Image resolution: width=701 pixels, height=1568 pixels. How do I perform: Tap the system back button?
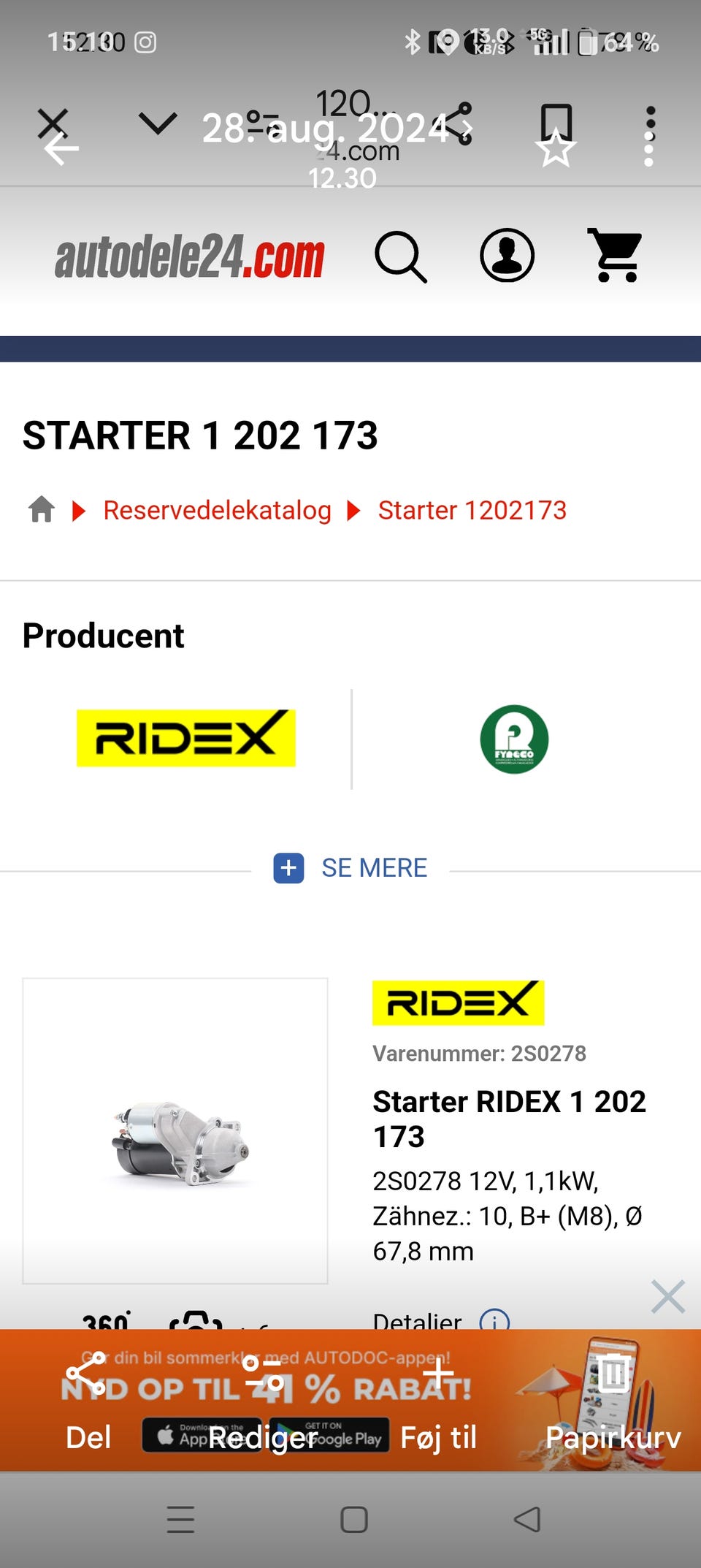pyautogui.click(x=527, y=1520)
